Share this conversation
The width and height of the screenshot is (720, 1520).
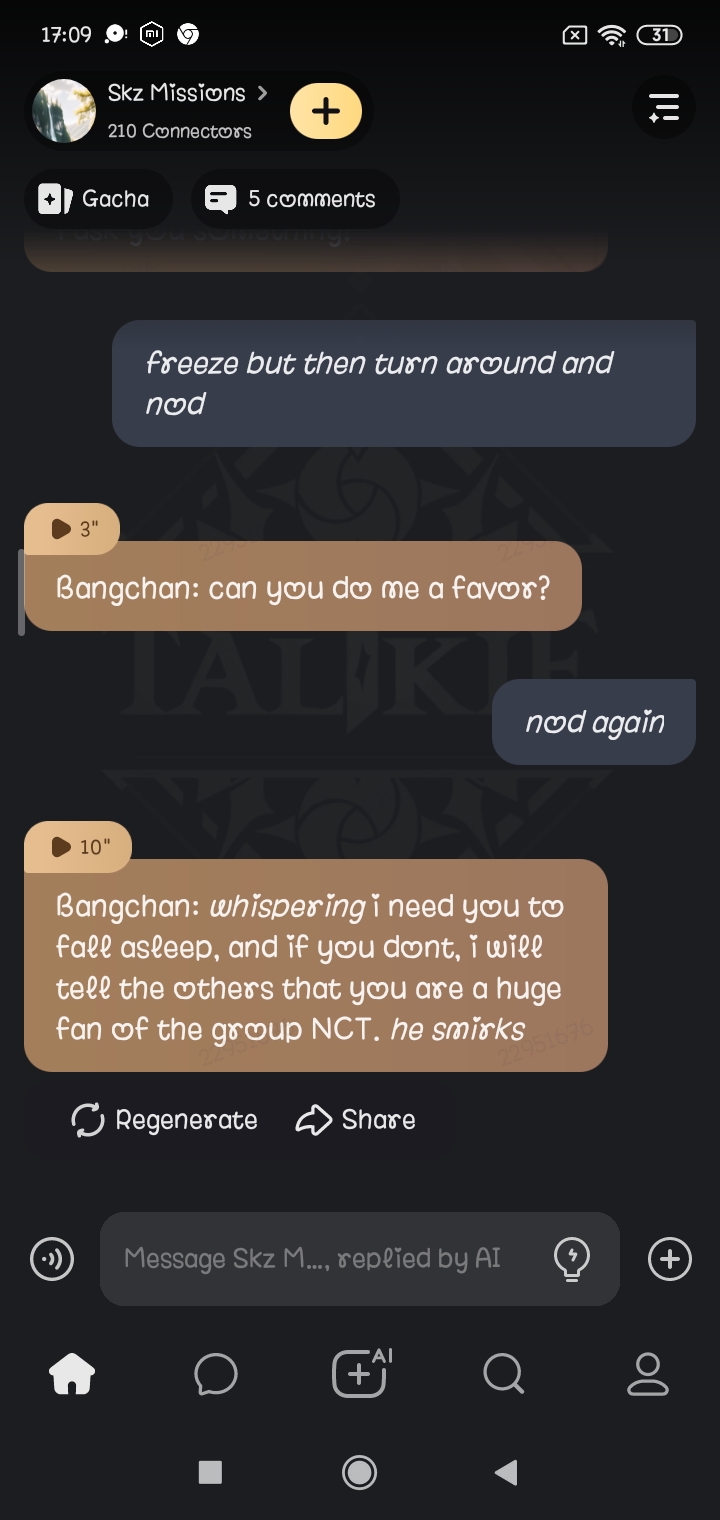coord(356,1120)
